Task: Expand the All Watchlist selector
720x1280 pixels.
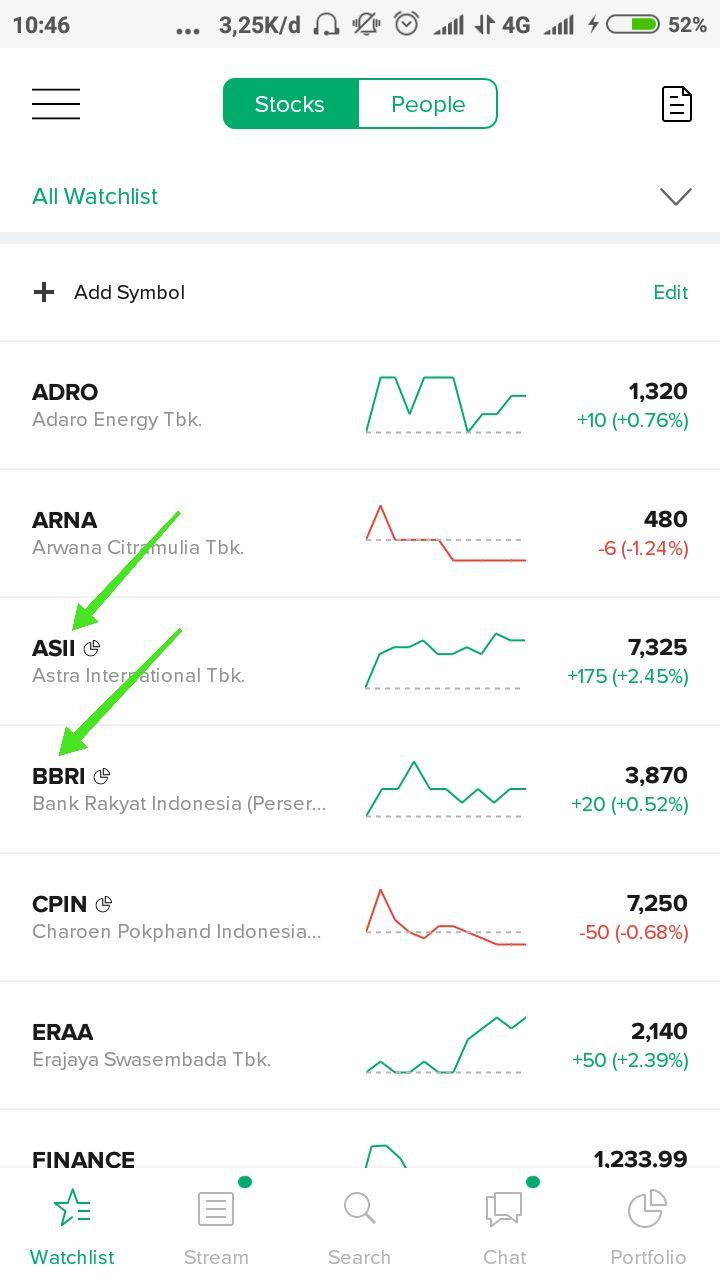Action: [95, 196]
